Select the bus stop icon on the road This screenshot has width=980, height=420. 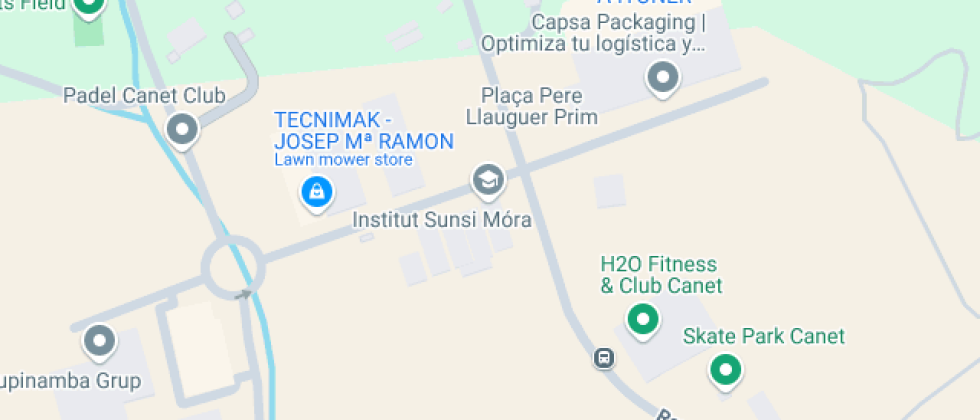(x=604, y=358)
